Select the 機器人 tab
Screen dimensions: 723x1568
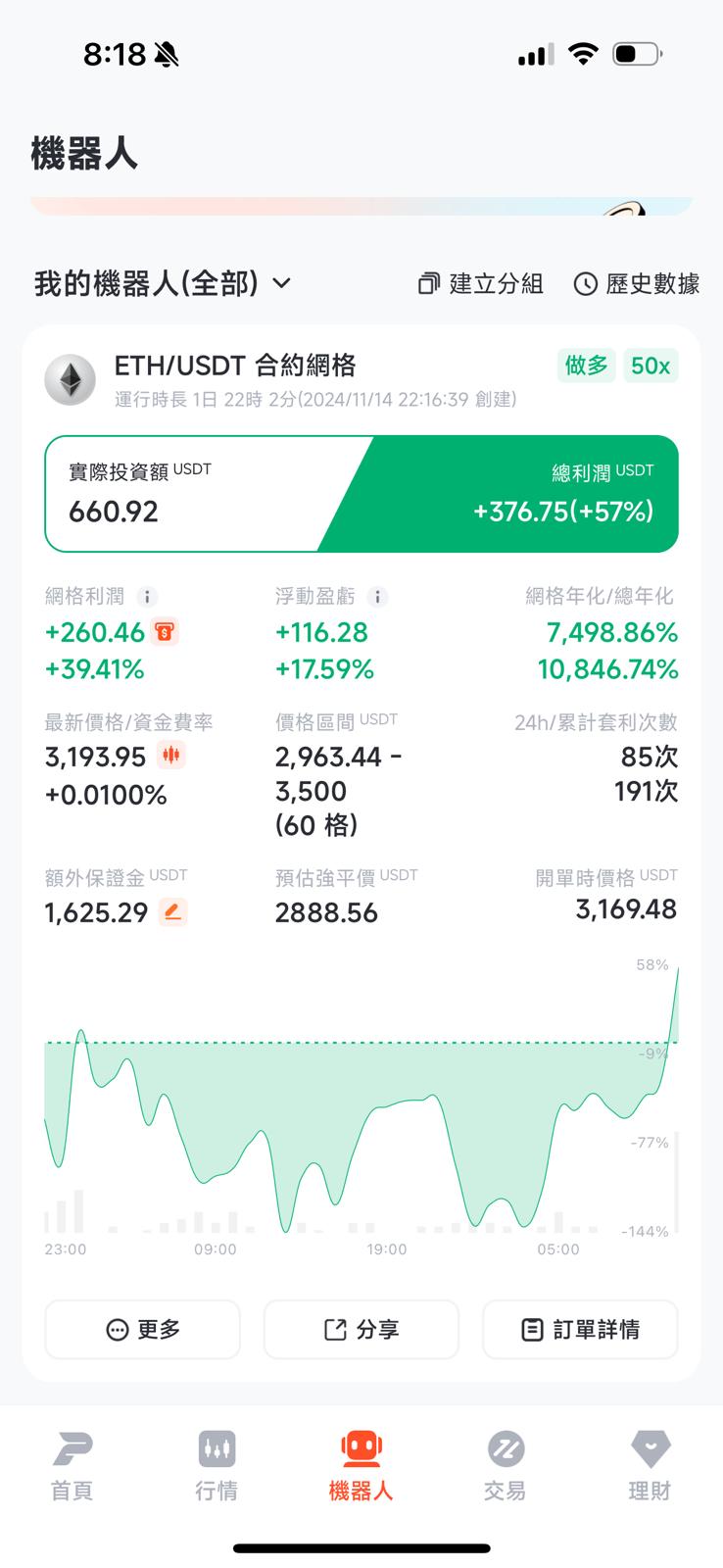click(x=361, y=1465)
